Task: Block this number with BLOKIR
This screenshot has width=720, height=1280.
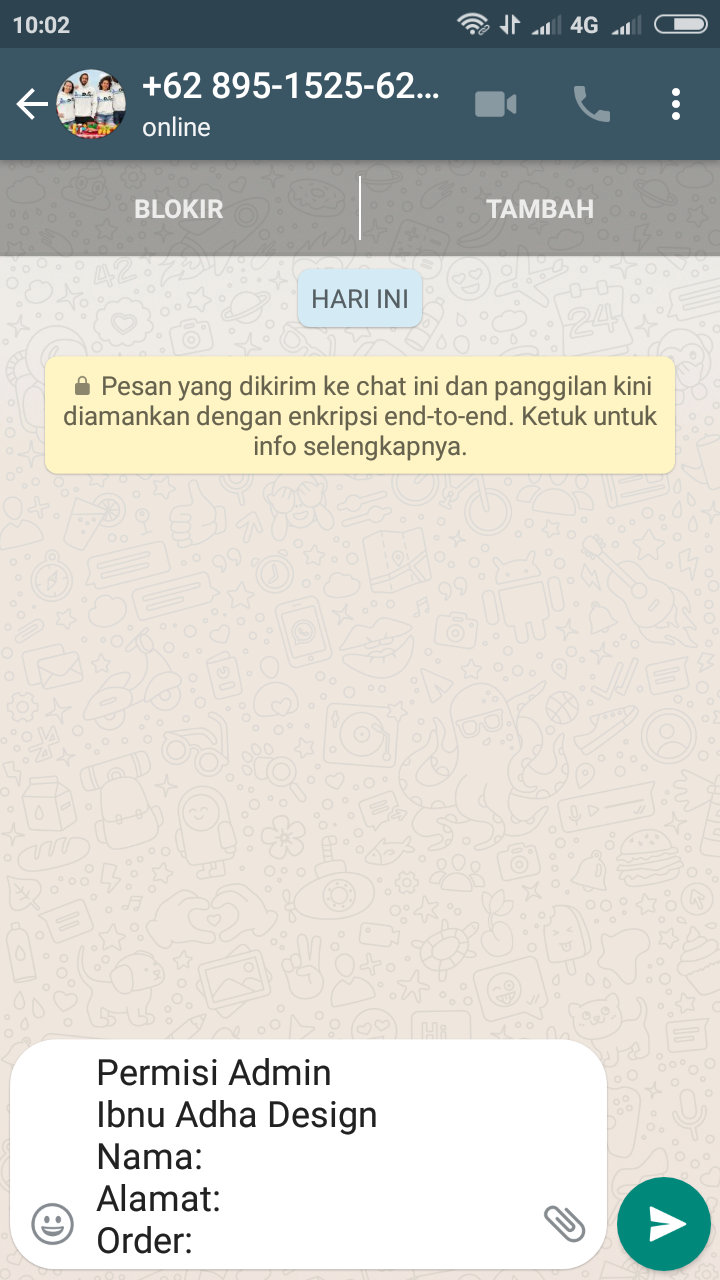Action: [x=179, y=209]
